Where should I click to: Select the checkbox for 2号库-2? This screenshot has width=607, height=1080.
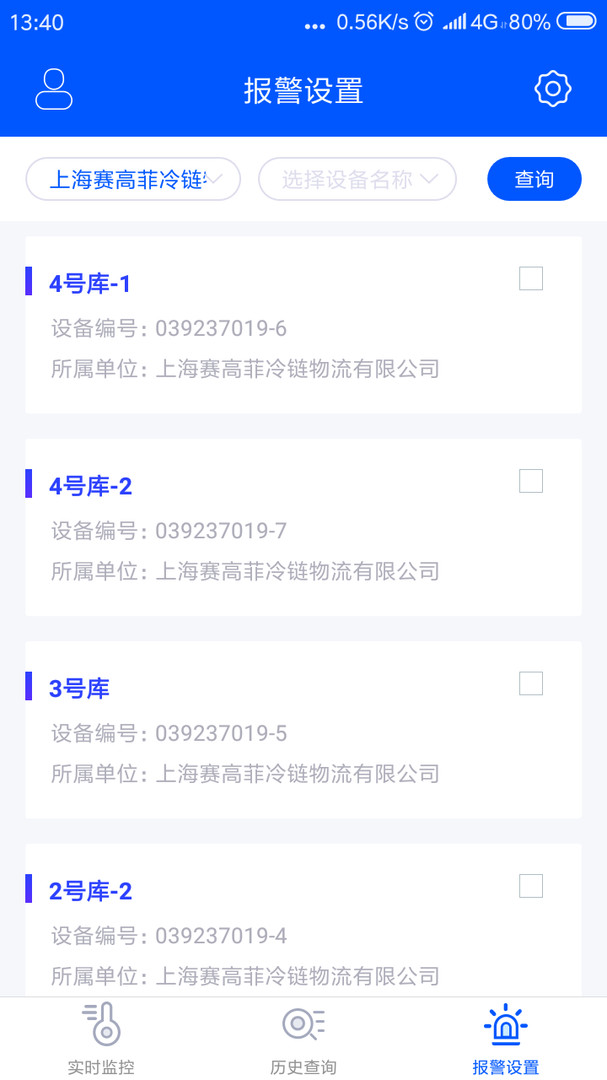coord(531,886)
